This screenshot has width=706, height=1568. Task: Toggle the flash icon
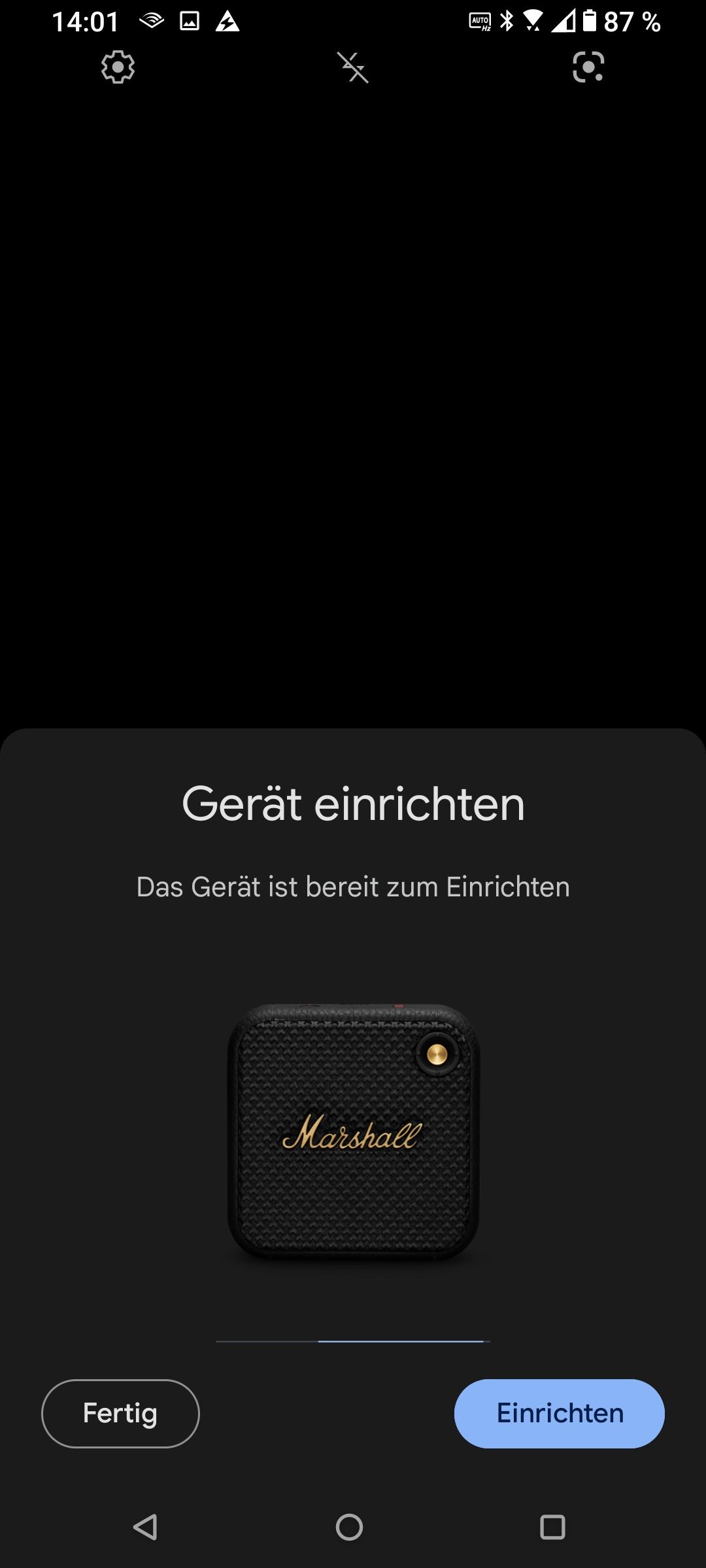pos(353,67)
